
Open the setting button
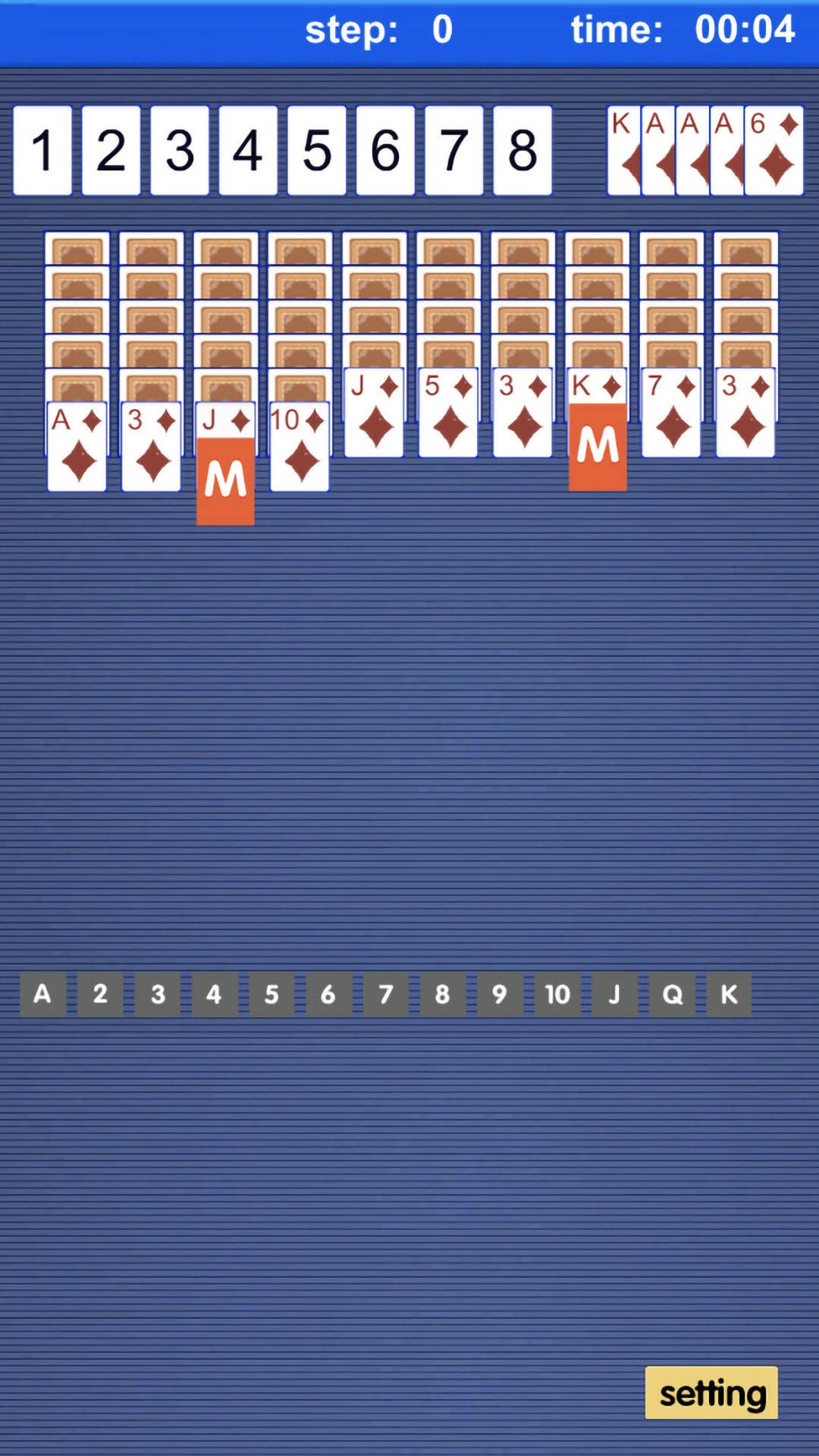pos(711,1392)
